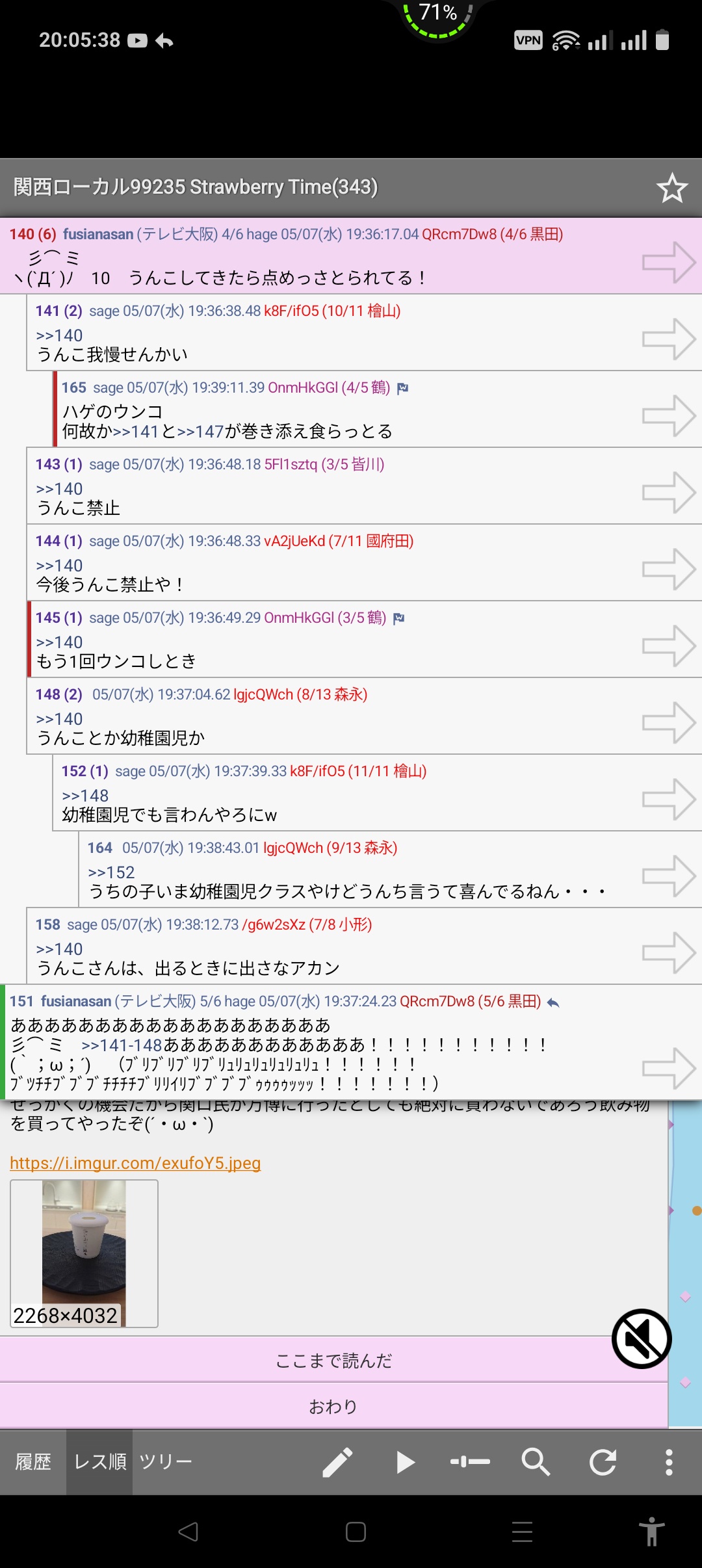
Task: Tap the arrow on post 140
Action: pos(669,263)
